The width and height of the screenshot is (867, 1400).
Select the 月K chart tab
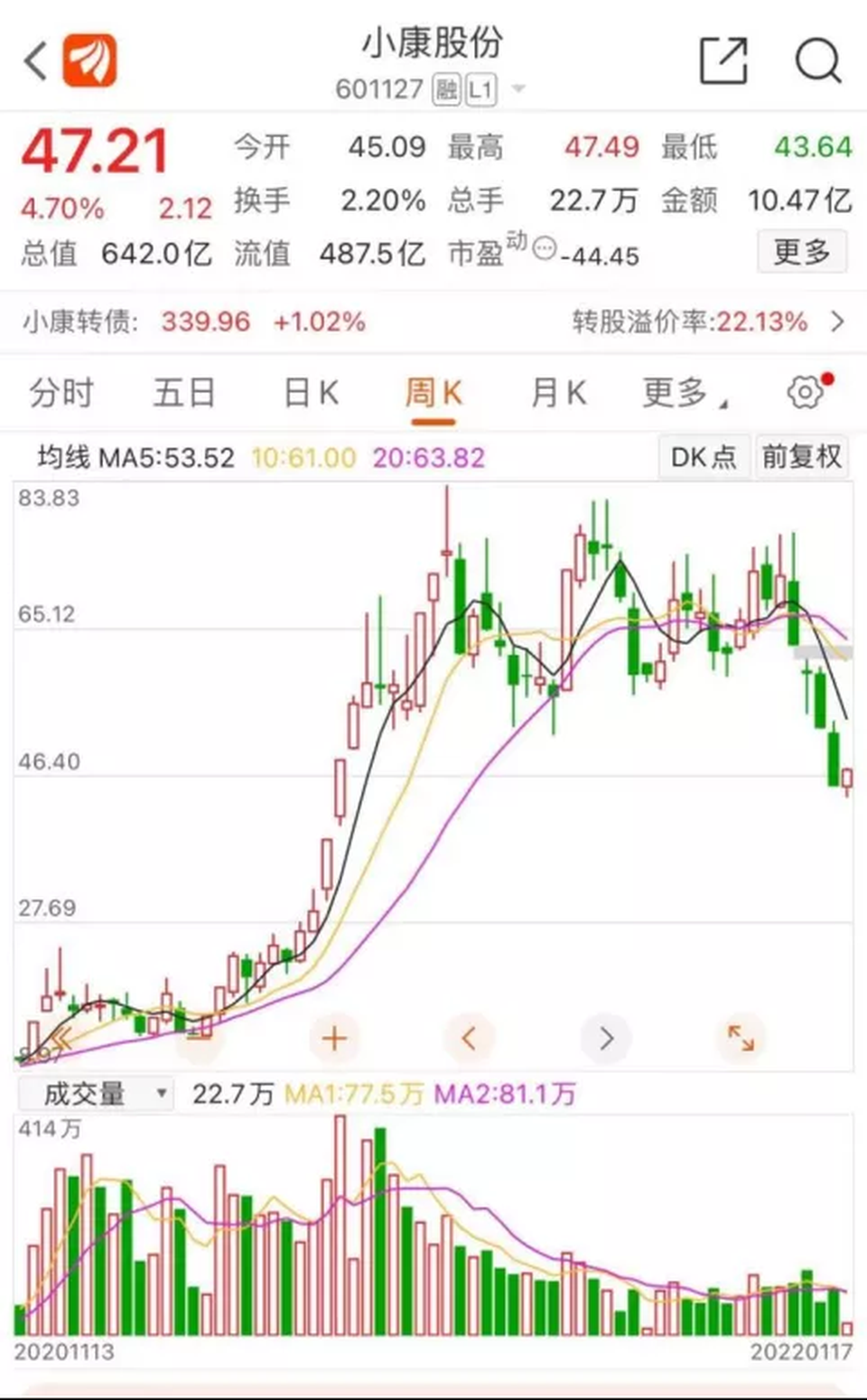point(559,393)
